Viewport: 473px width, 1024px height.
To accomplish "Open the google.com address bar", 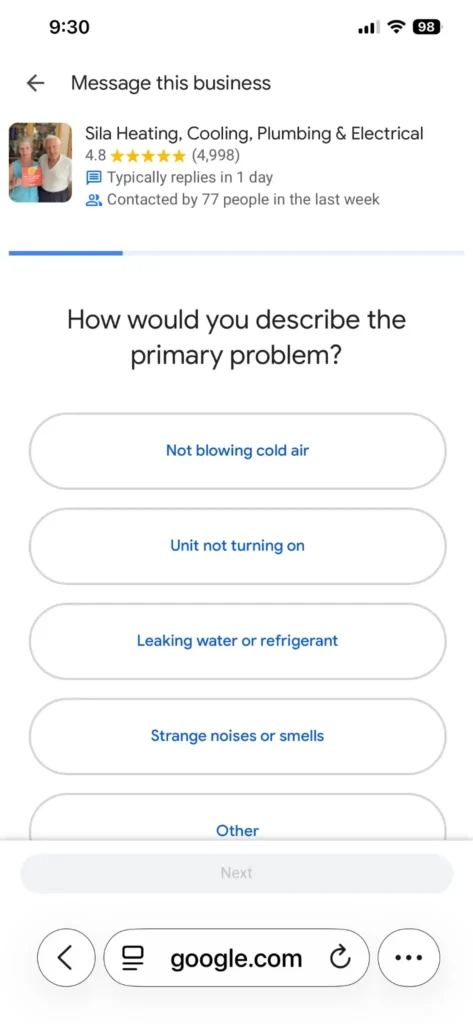I will click(x=236, y=958).
